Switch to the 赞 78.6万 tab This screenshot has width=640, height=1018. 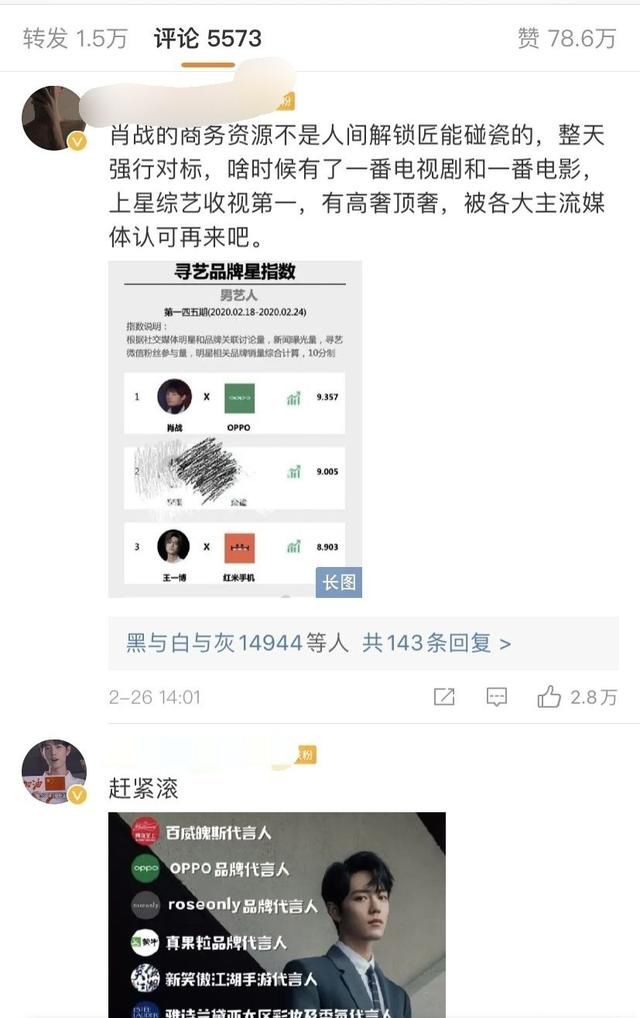click(566, 38)
